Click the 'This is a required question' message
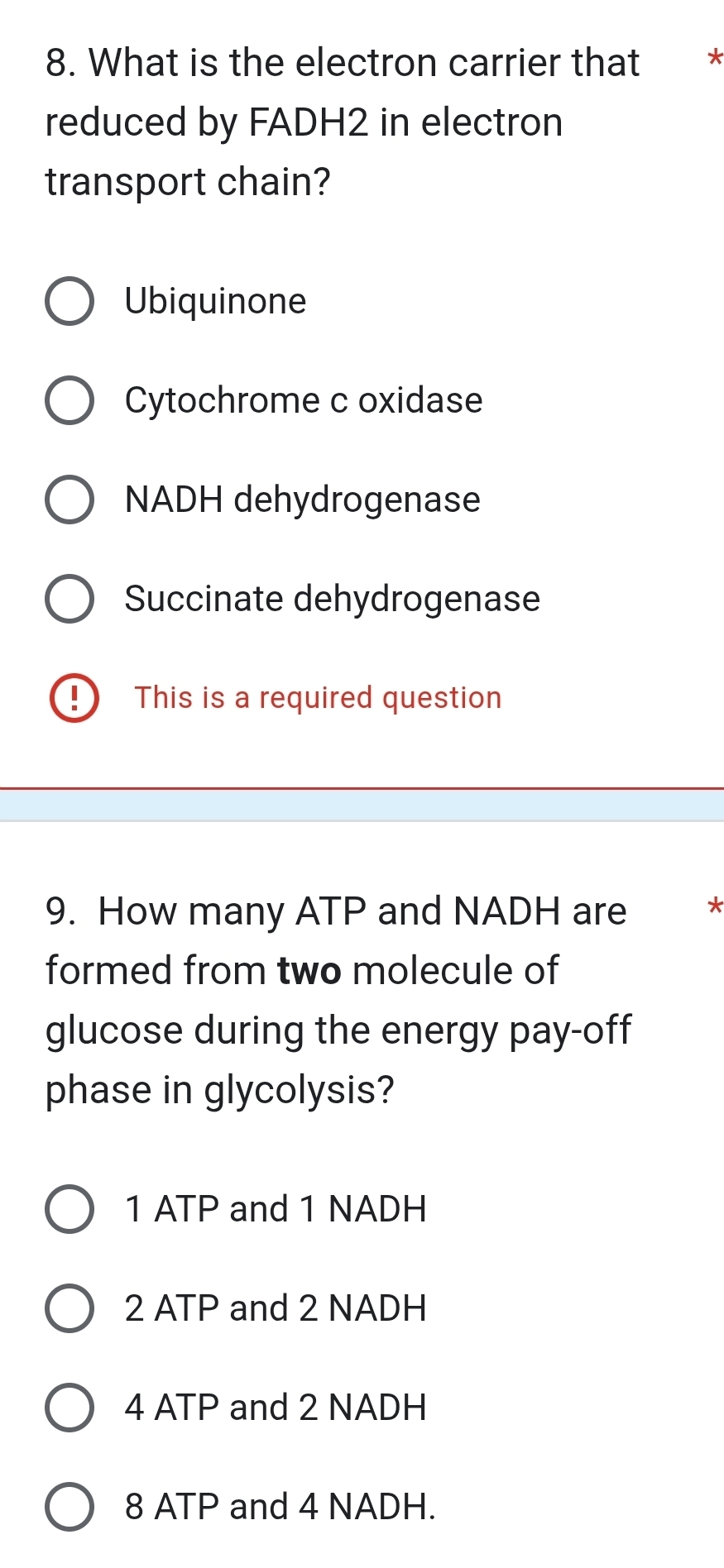The height and width of the screenshot is (1568, 724). [x=317, y=697]
